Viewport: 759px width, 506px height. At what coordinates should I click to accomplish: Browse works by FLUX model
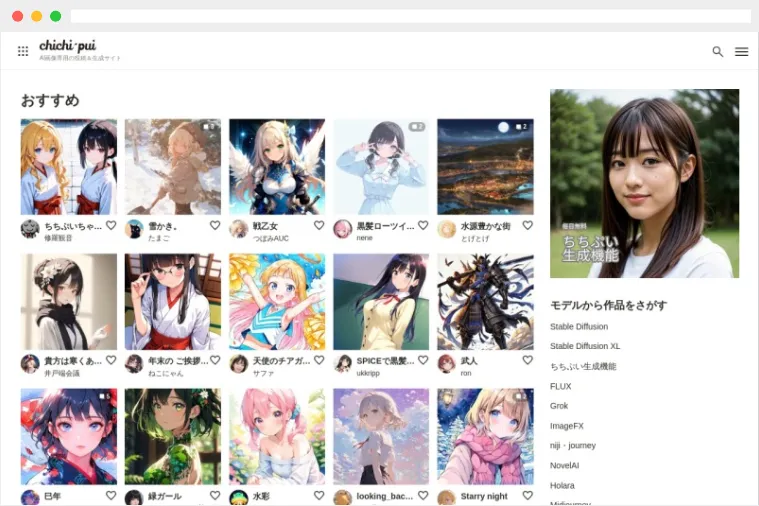point(561,386)
